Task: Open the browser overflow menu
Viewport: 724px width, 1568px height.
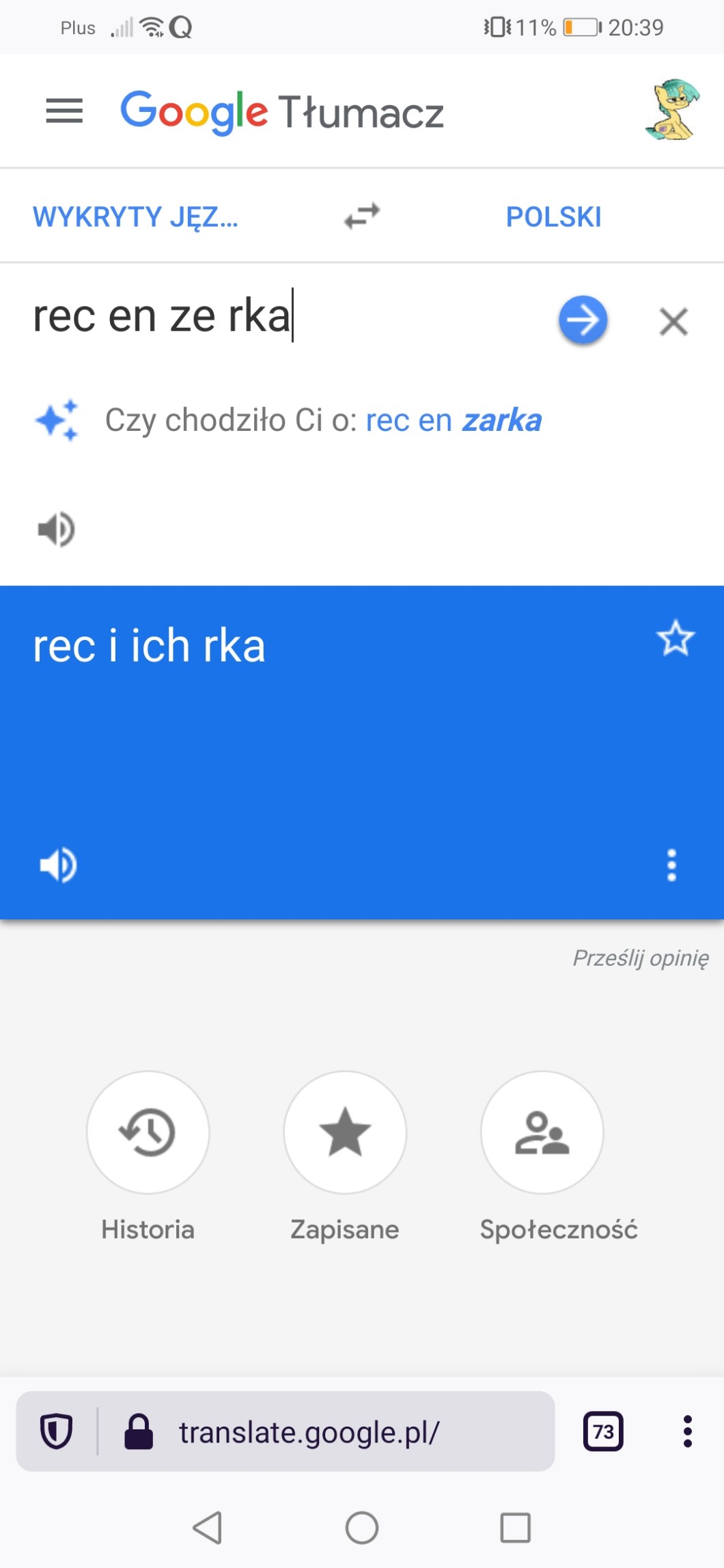Action: point(687,1431)
